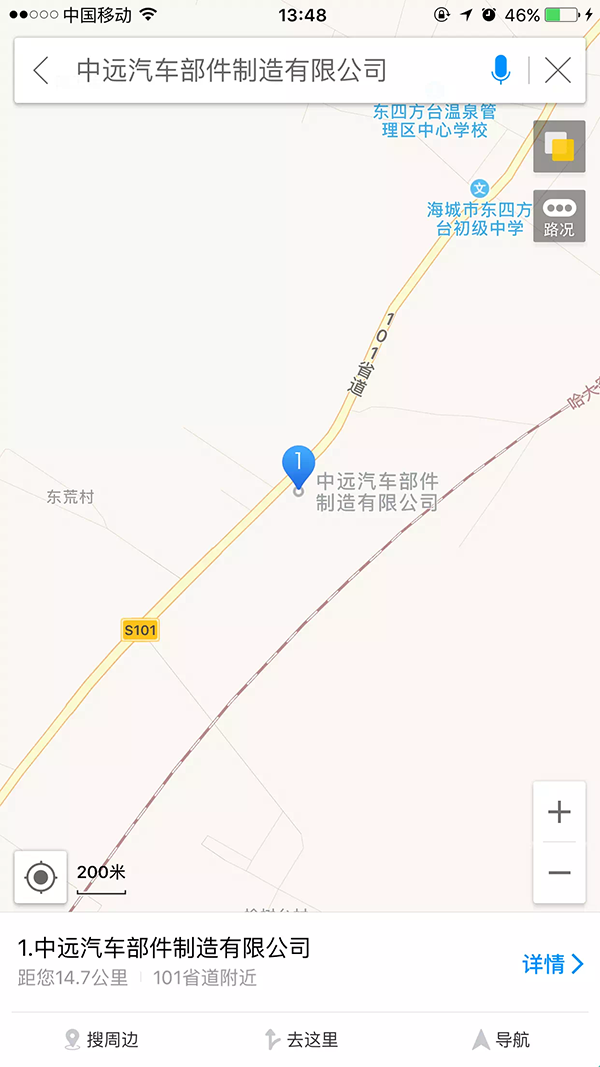Image resolution: width=600 pixels, height=1067 pixels.
Task: Go back using the arrow in search bar
Action: [41, 70]
